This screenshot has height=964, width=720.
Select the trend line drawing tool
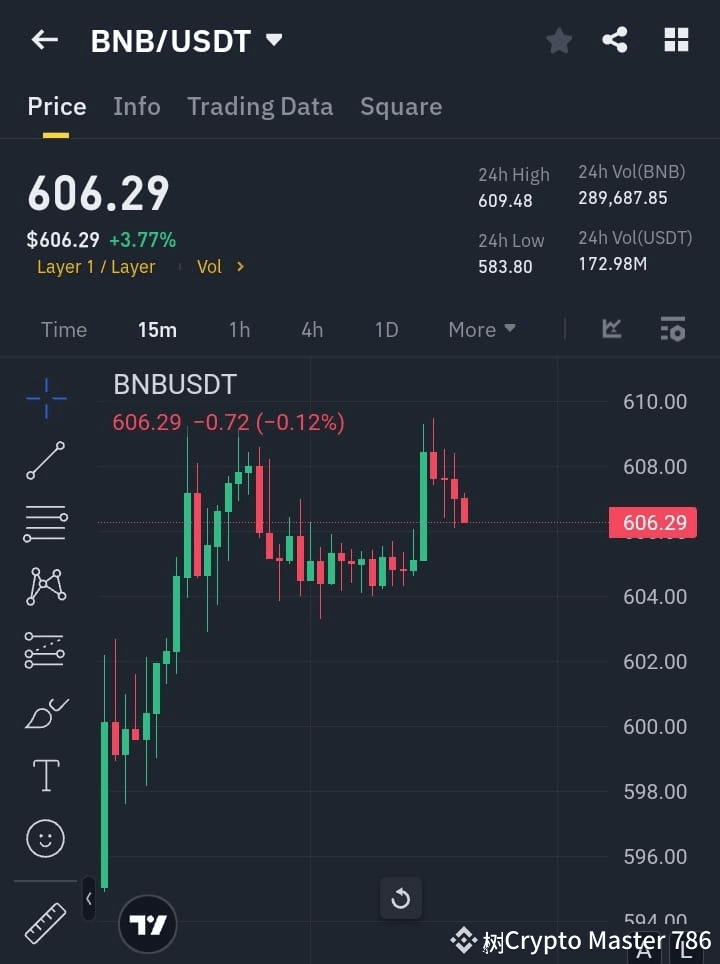44,462
